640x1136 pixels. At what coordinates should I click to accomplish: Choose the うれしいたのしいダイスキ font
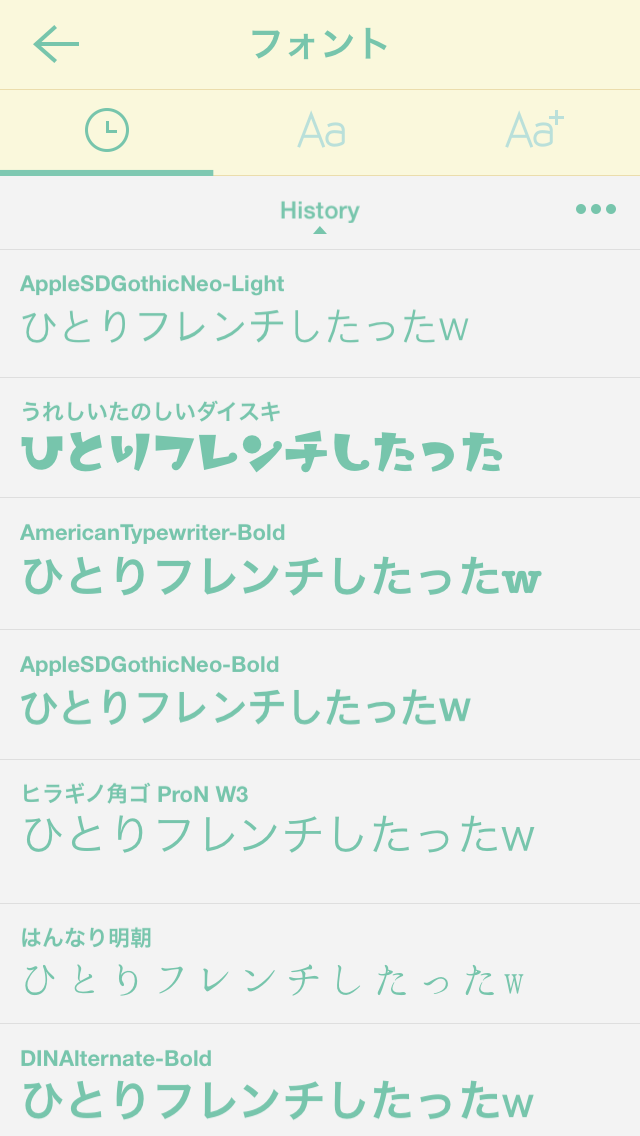320,438
